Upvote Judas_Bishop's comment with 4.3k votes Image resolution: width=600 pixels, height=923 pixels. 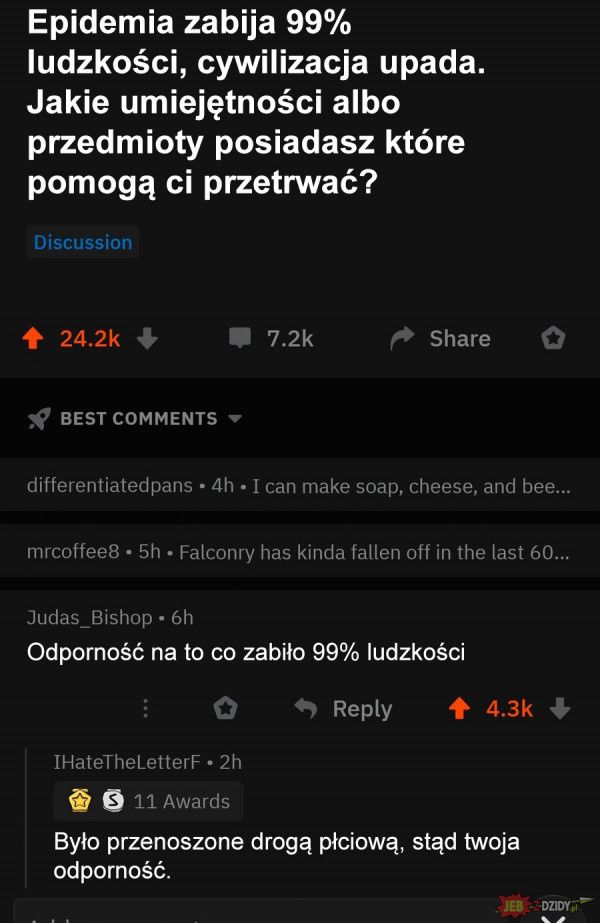pyautogui.click(x=460, y=709)
